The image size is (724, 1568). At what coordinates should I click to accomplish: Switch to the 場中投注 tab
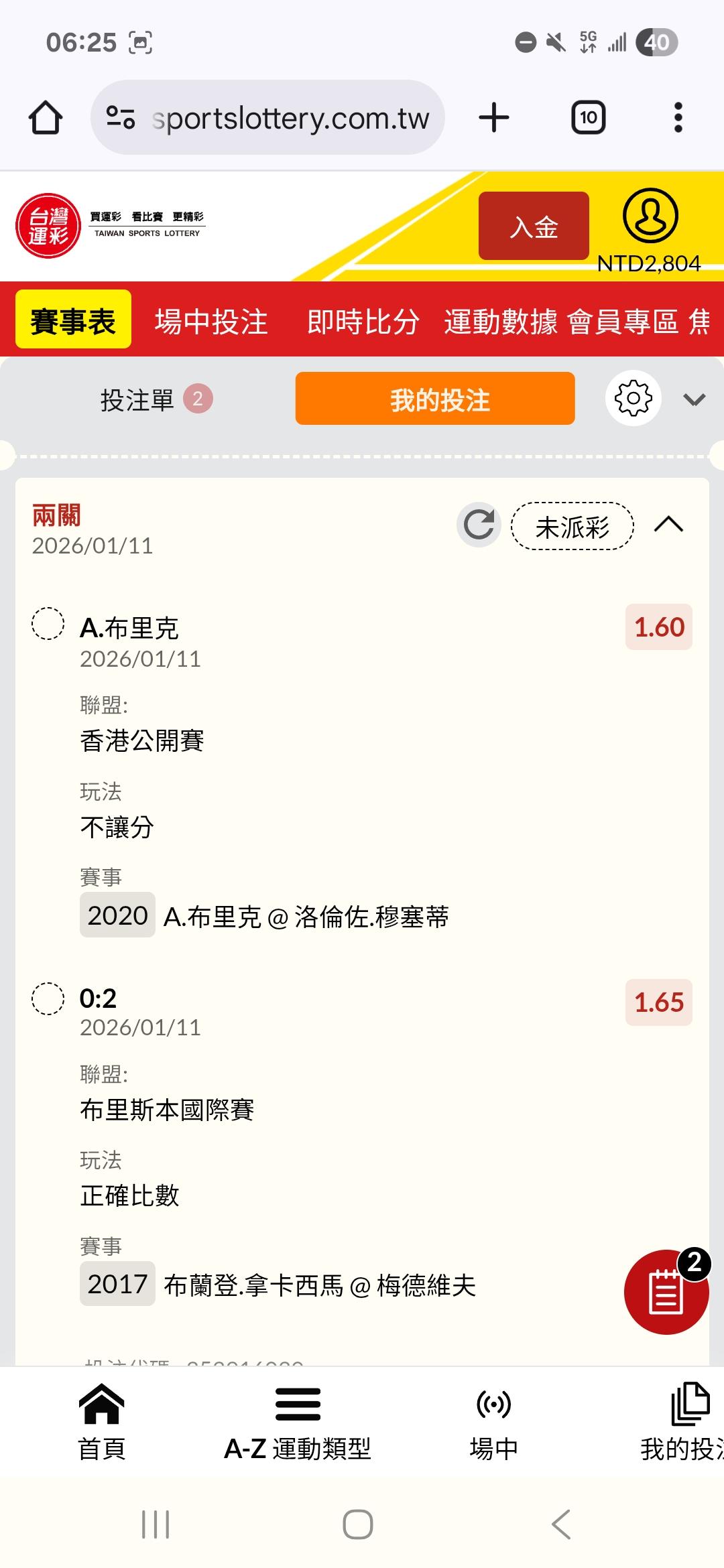[211, 322]
